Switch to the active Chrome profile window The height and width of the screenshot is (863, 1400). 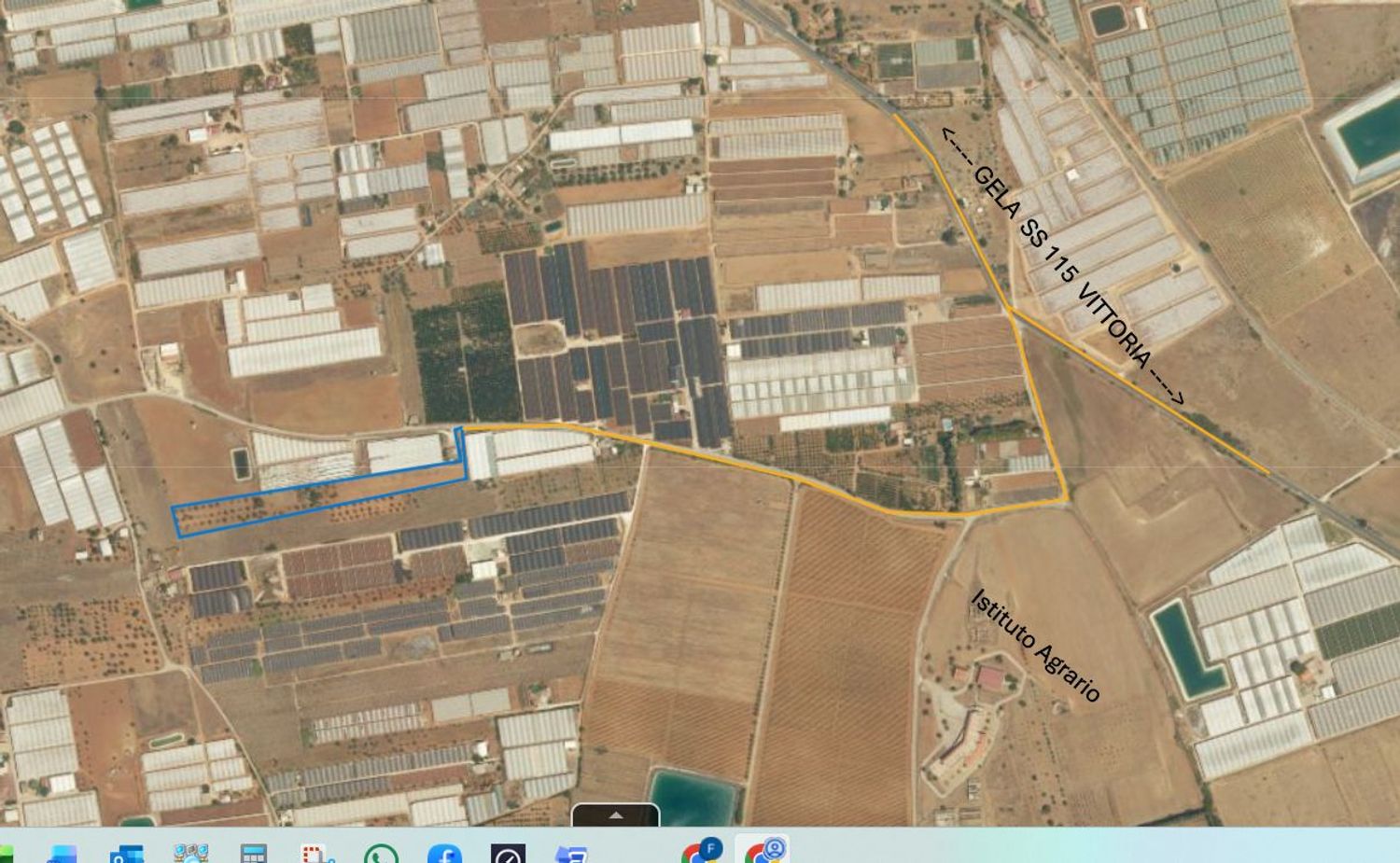(x=765, y=851)
